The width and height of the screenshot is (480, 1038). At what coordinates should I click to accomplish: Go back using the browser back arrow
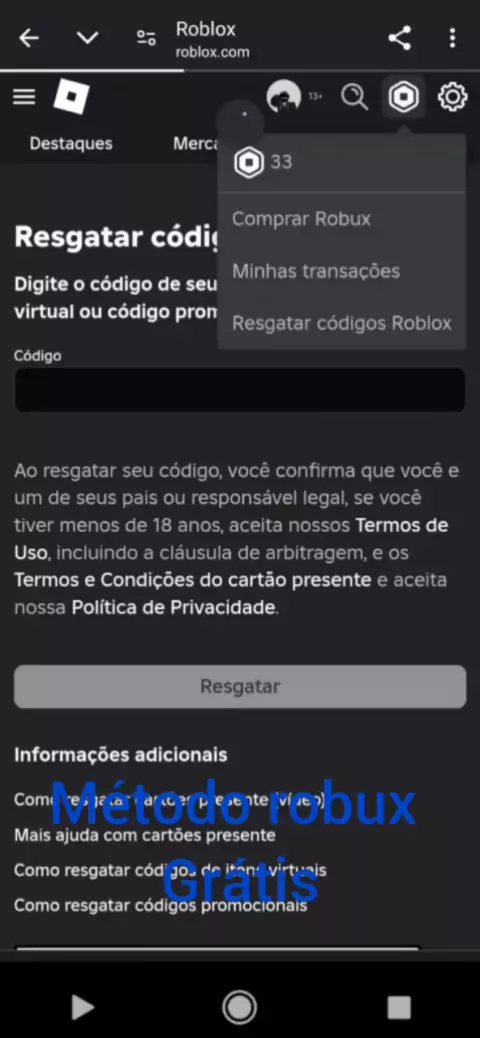pyautogui.click(x=28, y=38)
